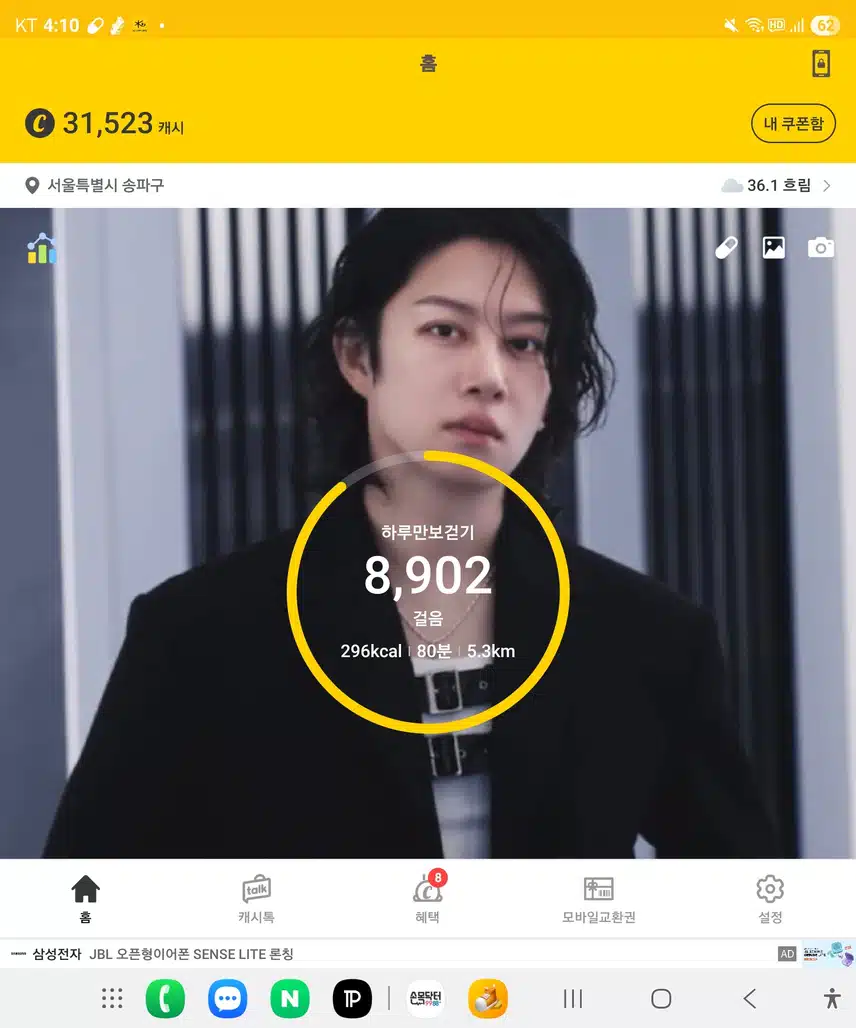
Task: Open the camera icon
Action: [820, 248]
